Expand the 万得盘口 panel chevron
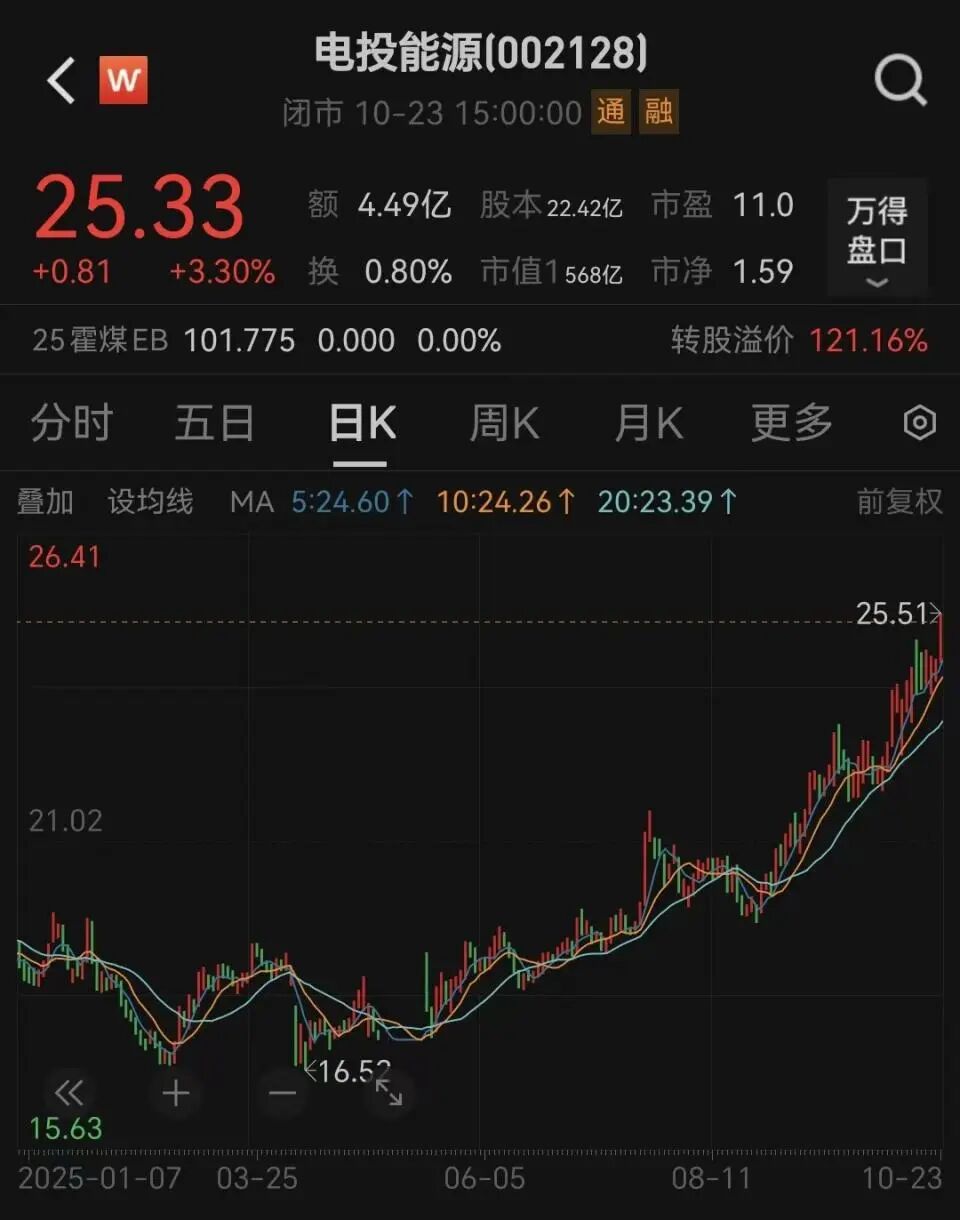The width and height of the screenshot is (960, 1220). click(x=876, y=284)
